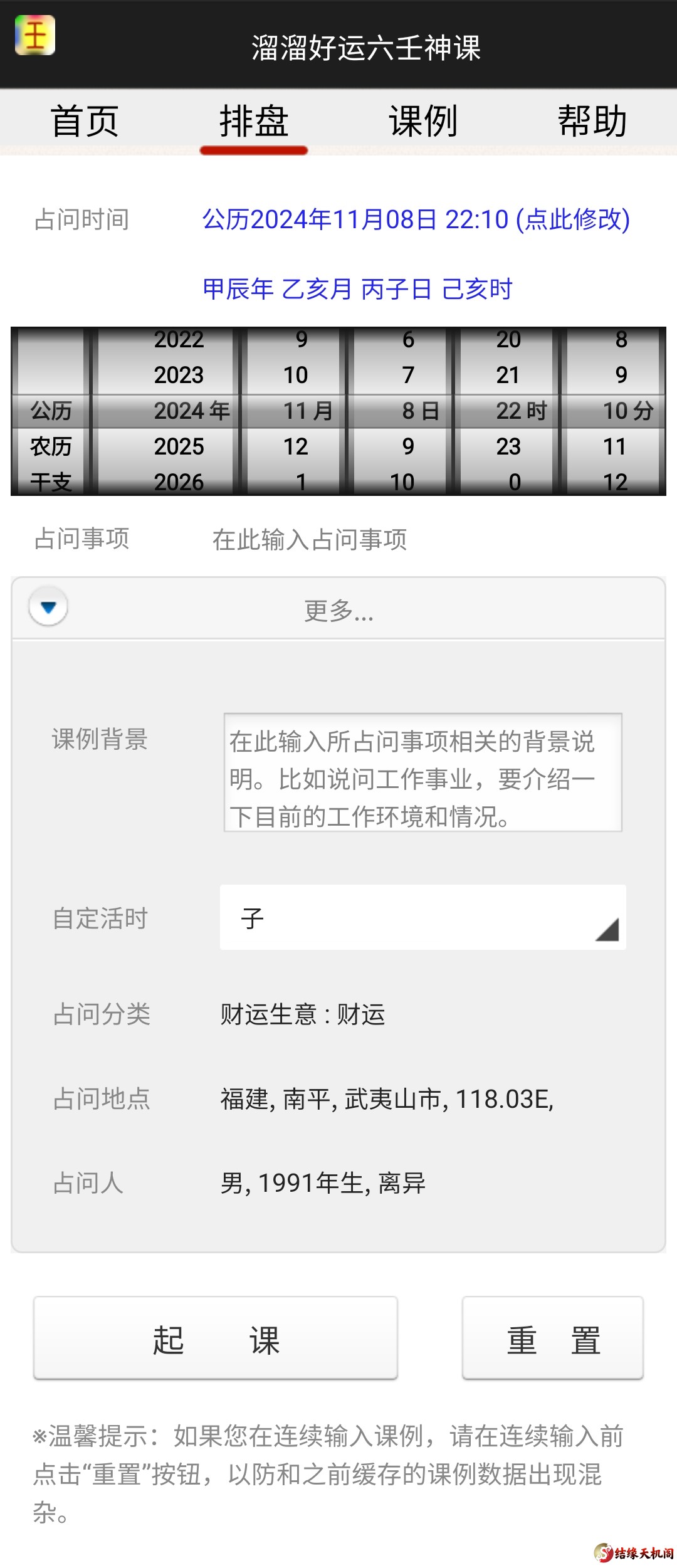677x1568 pixels.
Task: Select the 排盘 tab
Action: pyautogui.click(x=254, y=121)
